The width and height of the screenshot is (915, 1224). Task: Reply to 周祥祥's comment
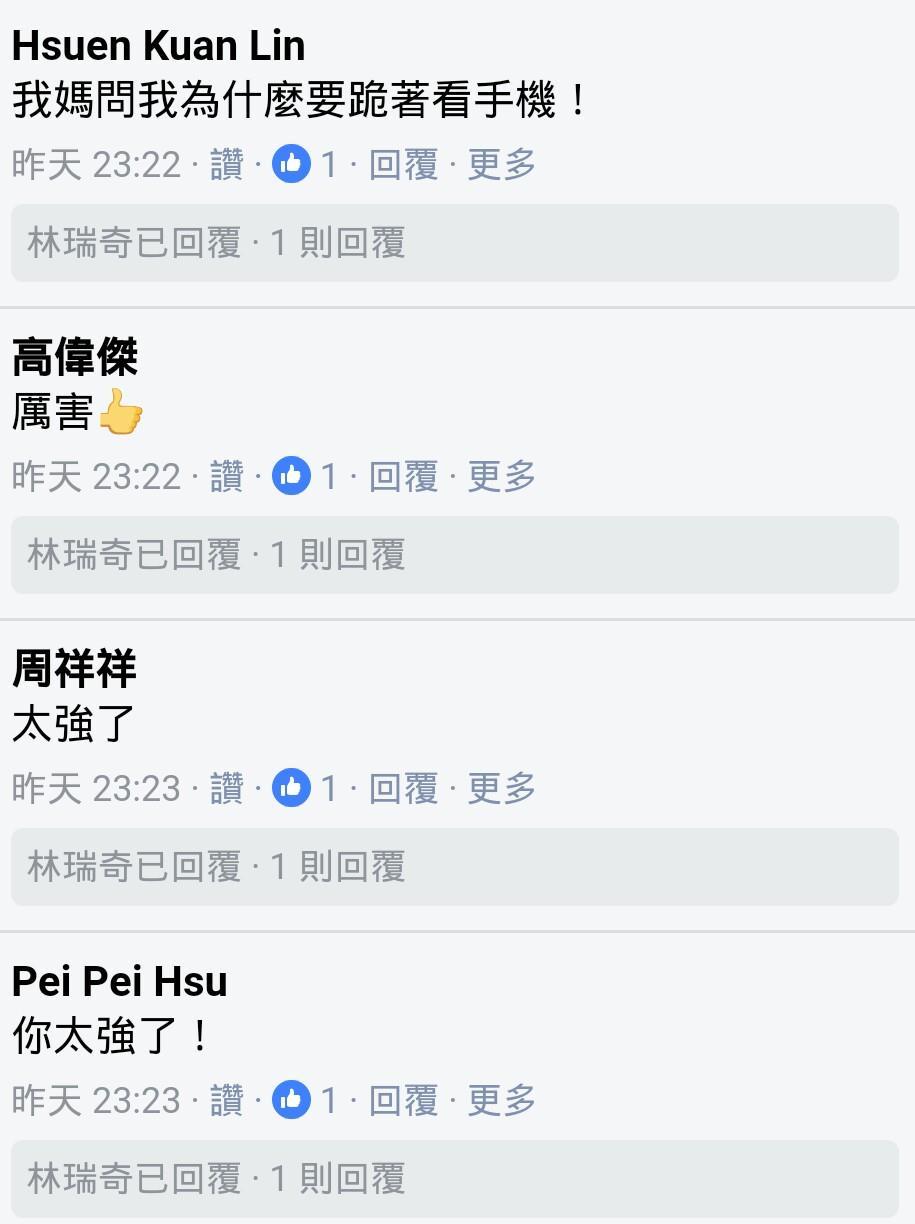[x=403, y=788]
